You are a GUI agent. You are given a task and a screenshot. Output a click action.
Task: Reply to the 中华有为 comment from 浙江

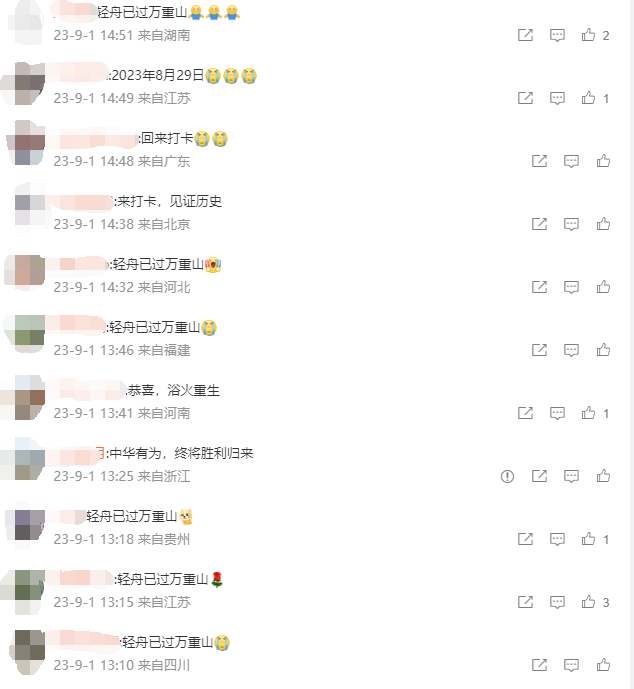point(571,476)
